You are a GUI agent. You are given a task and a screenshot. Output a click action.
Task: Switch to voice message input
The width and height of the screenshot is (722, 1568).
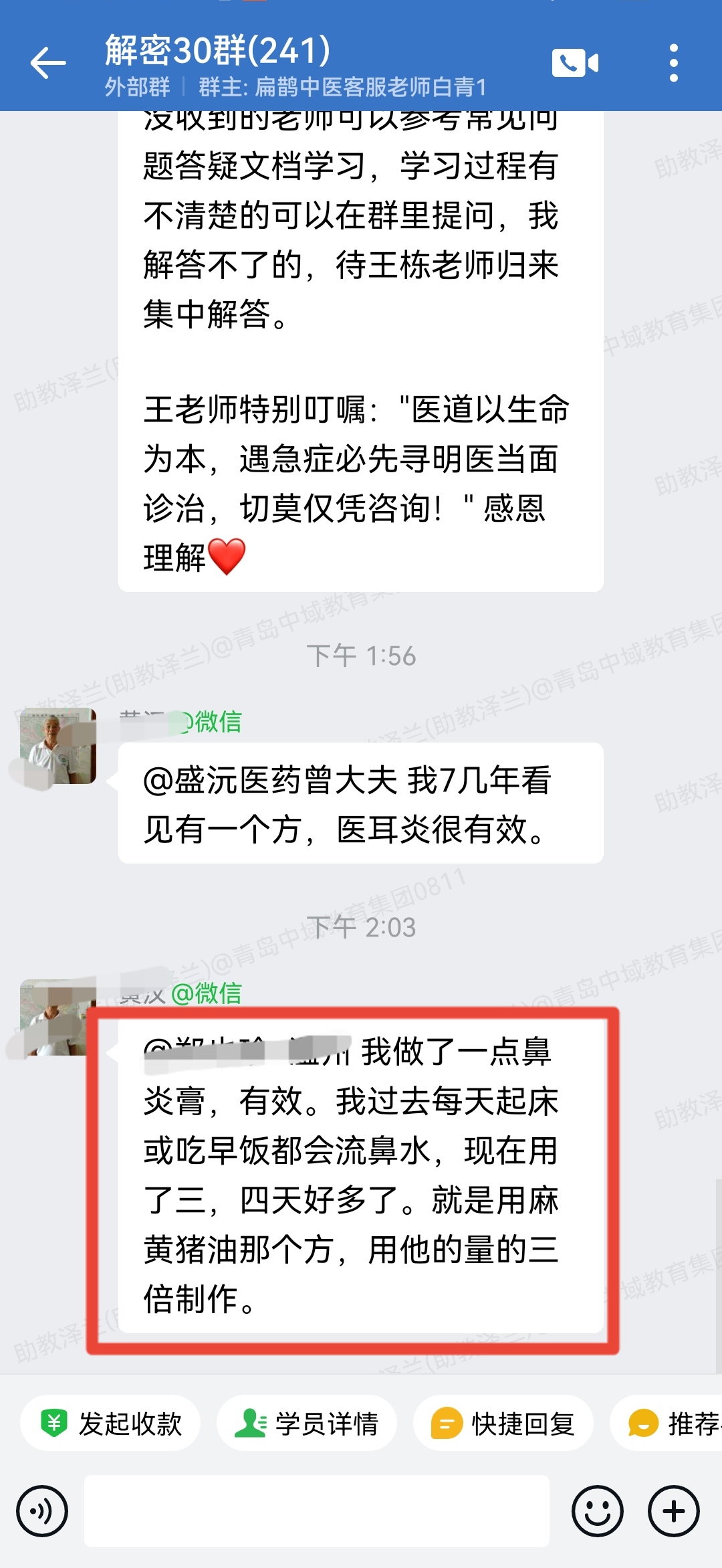coord(43,1510)
